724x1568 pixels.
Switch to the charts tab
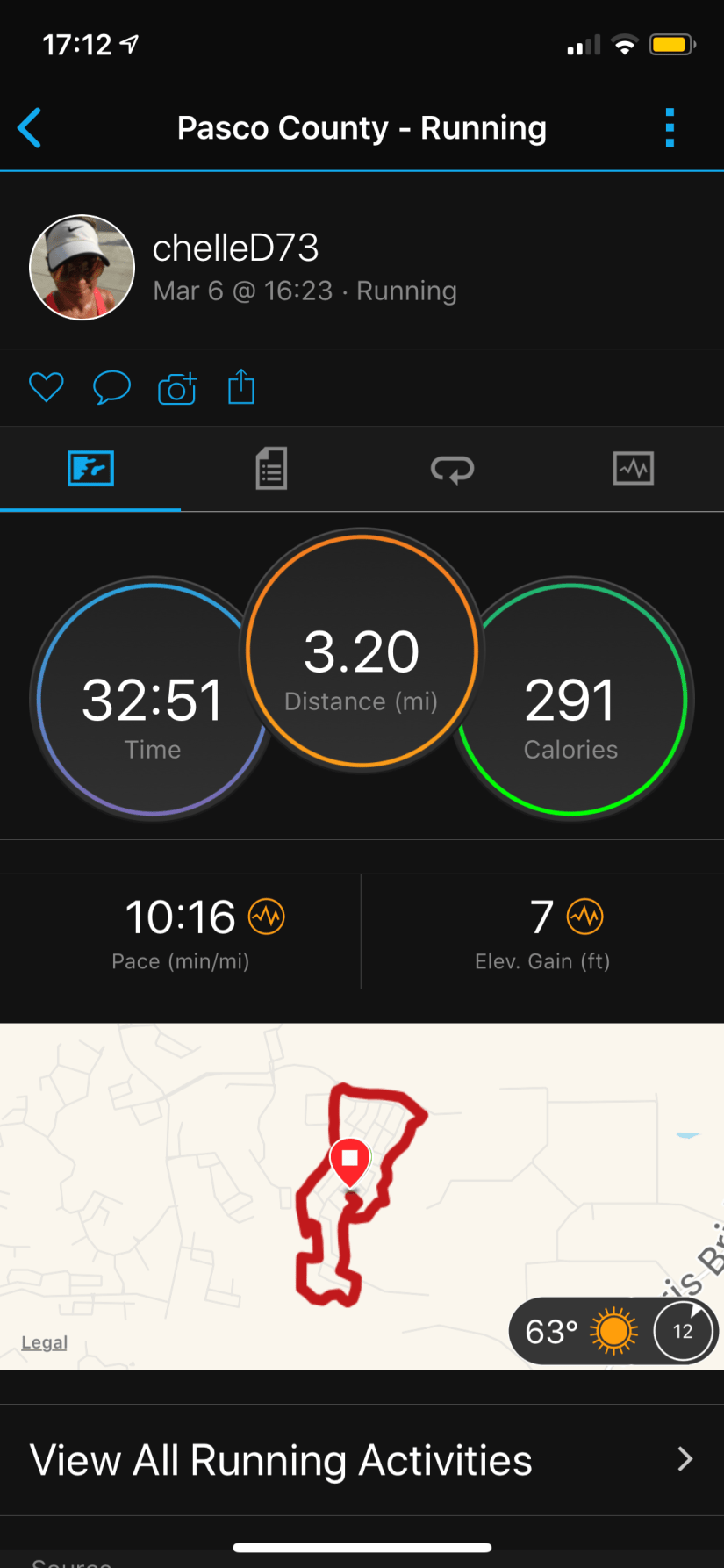click(x=633, y=468)
